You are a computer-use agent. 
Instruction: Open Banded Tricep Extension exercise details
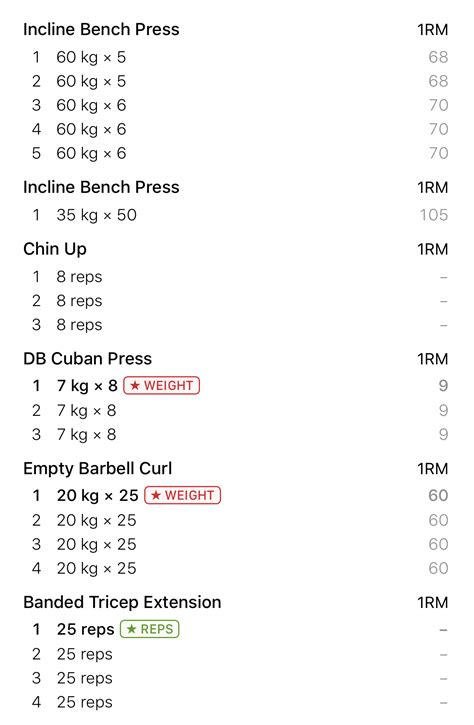(x=122, y=602)
